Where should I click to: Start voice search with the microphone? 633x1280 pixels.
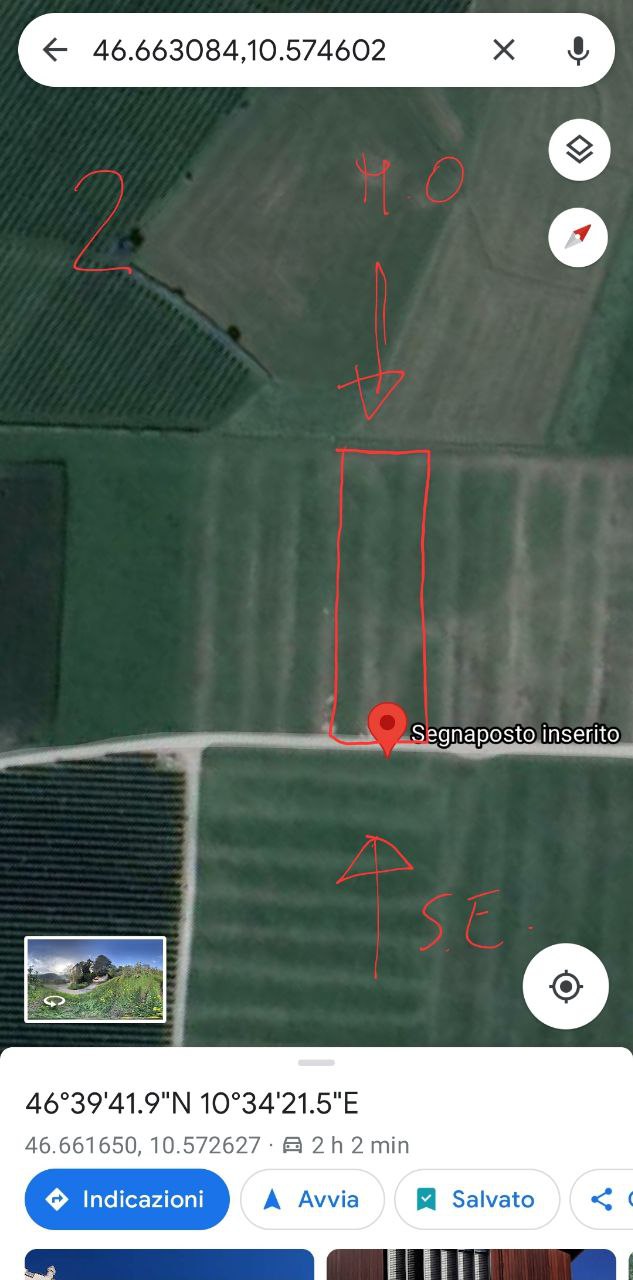coord(578,50)
